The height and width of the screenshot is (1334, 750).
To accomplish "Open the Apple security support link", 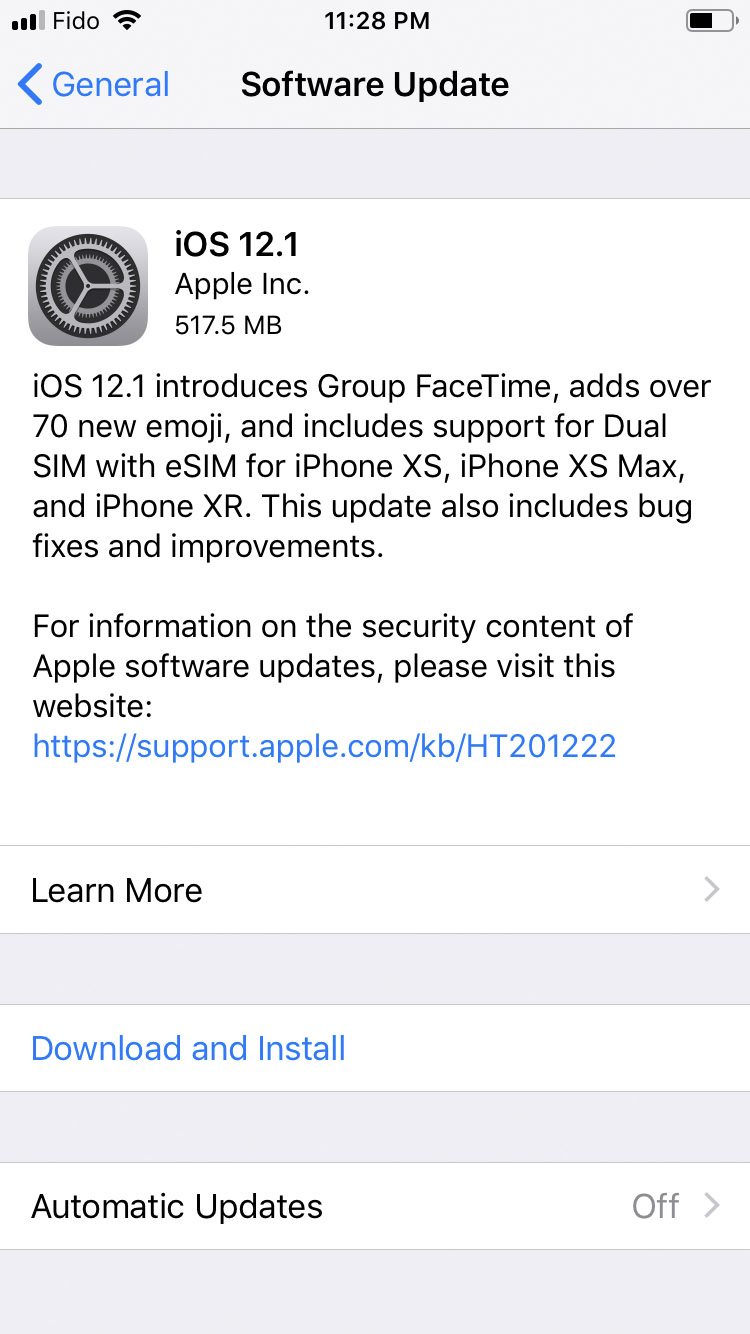I will (x=324, y=746).
